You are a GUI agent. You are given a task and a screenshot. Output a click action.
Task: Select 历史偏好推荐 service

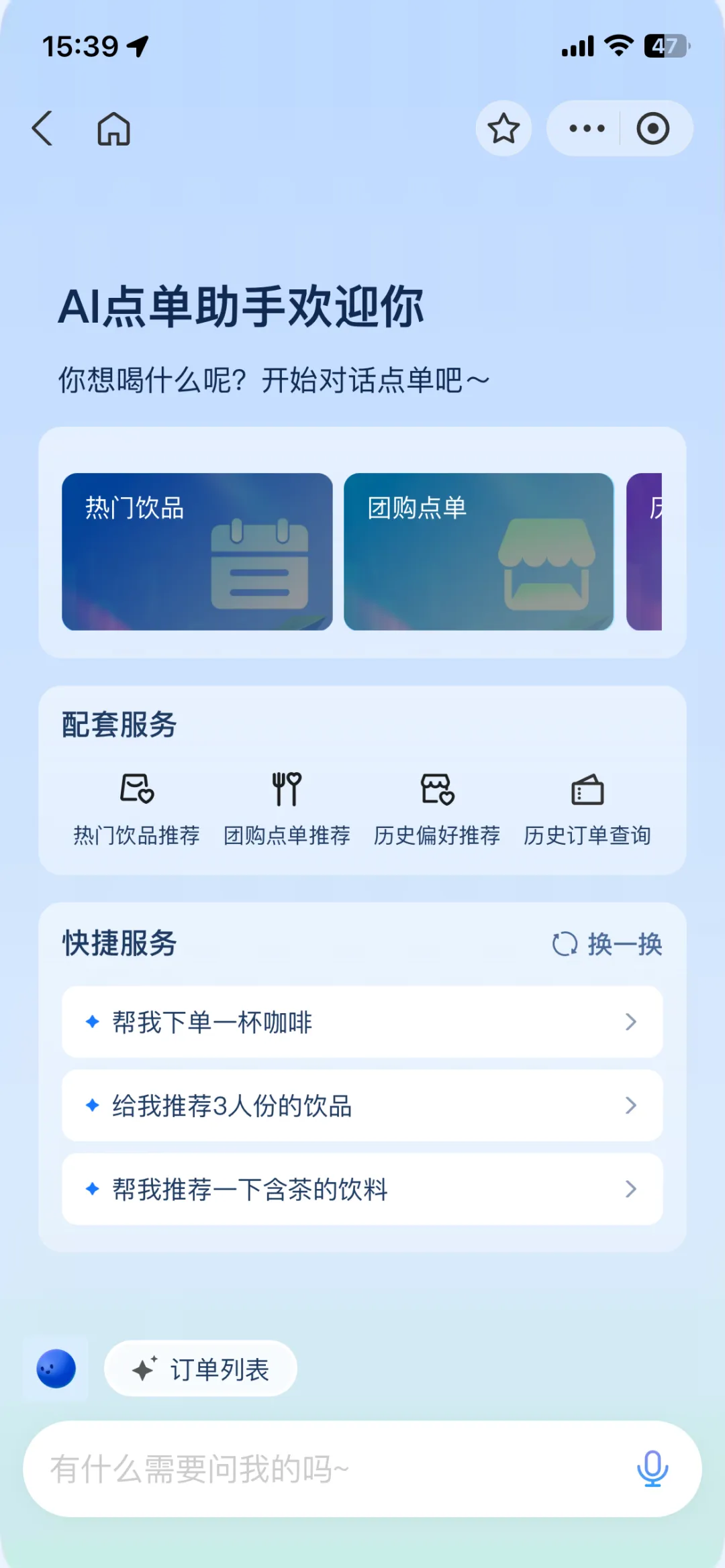437,808
